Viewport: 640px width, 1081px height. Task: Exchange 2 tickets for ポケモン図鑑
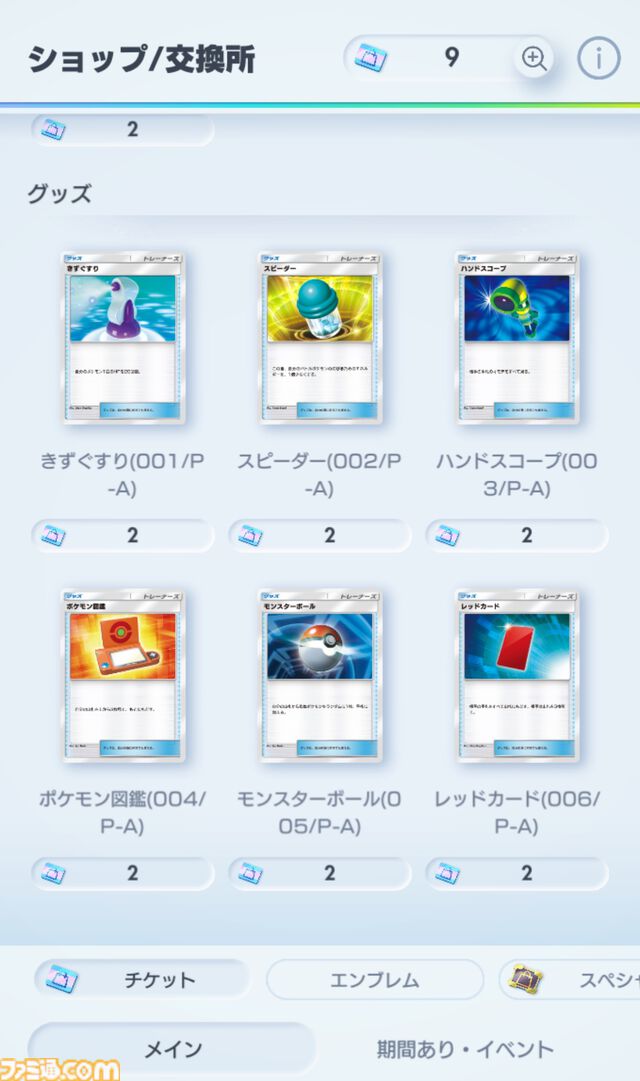[123, 873]
